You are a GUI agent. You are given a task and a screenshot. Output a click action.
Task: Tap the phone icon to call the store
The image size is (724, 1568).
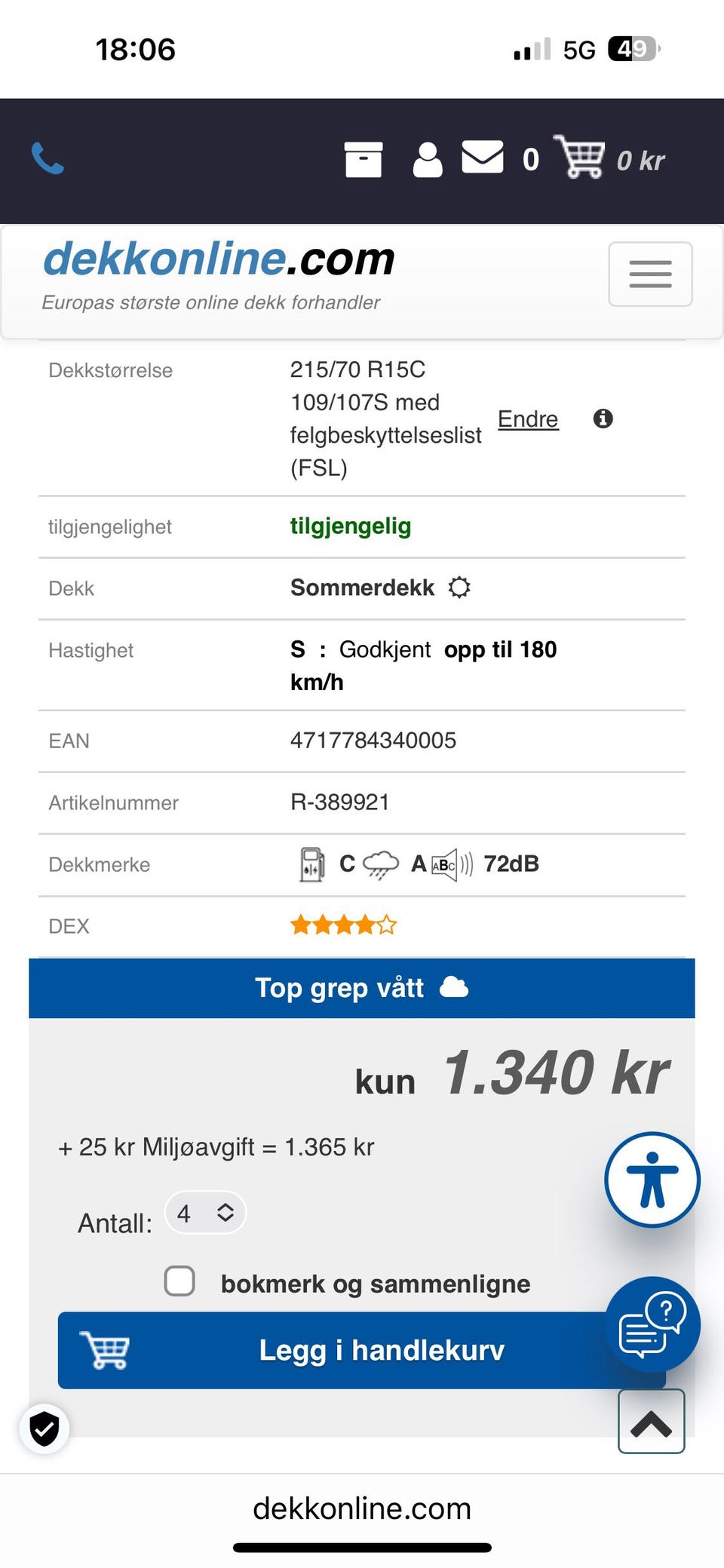tap(45, 159)
